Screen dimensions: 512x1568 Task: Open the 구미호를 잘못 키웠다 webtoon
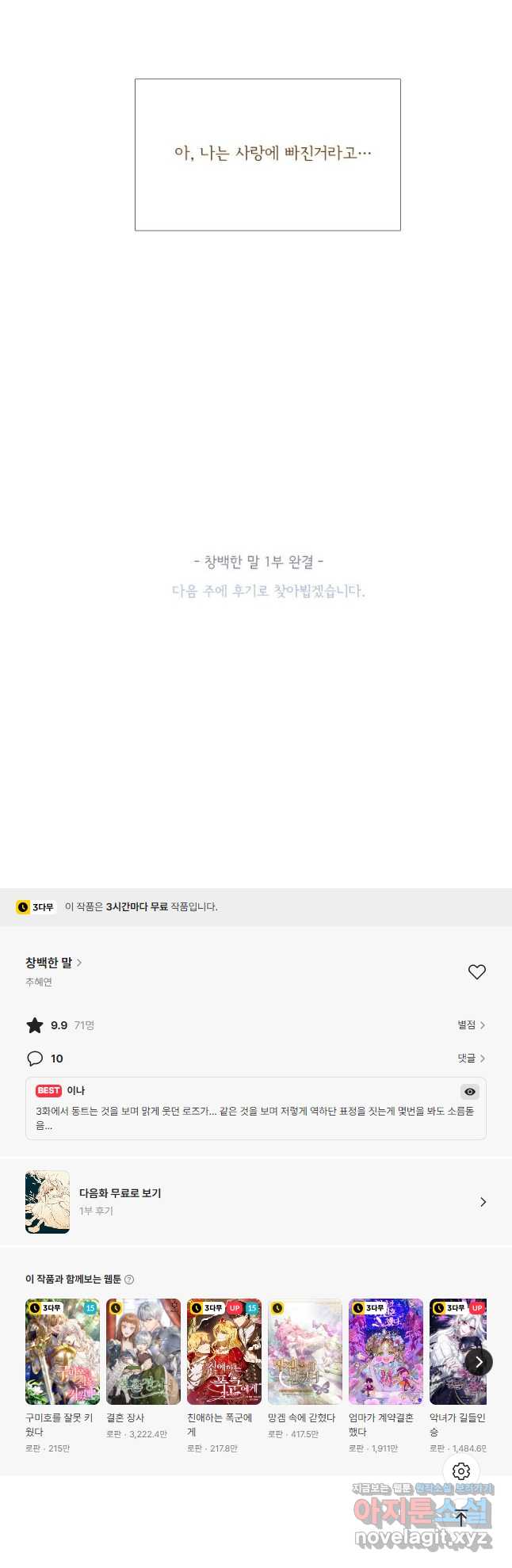pyautogui.click(x=63, y=1352)
